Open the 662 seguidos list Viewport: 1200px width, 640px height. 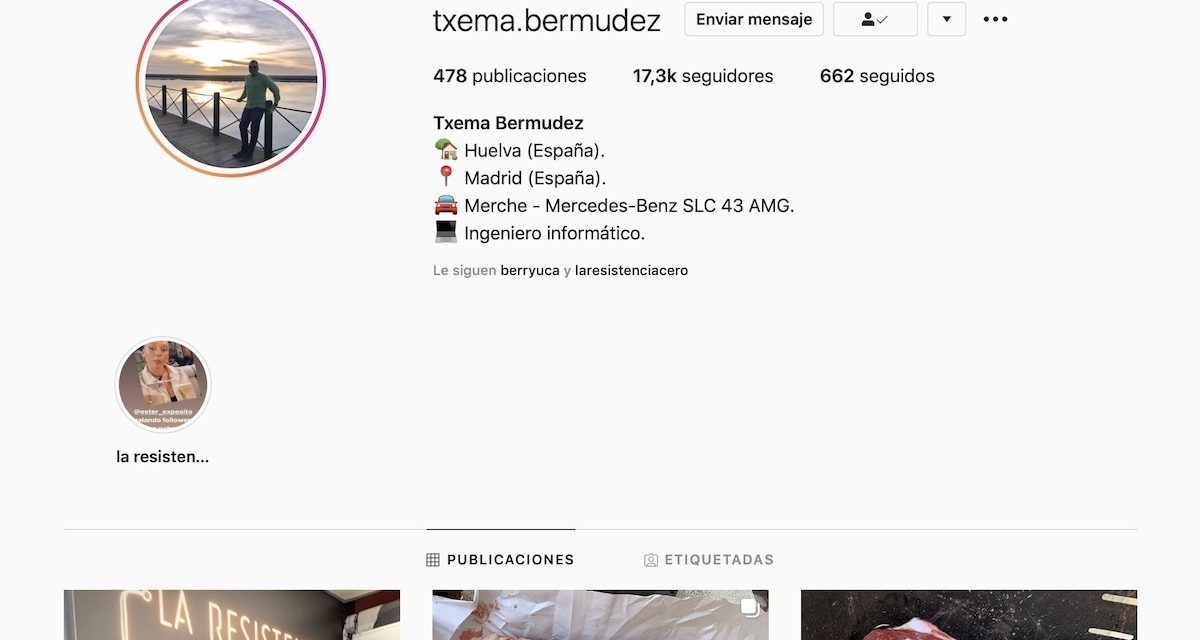point(876,76)
